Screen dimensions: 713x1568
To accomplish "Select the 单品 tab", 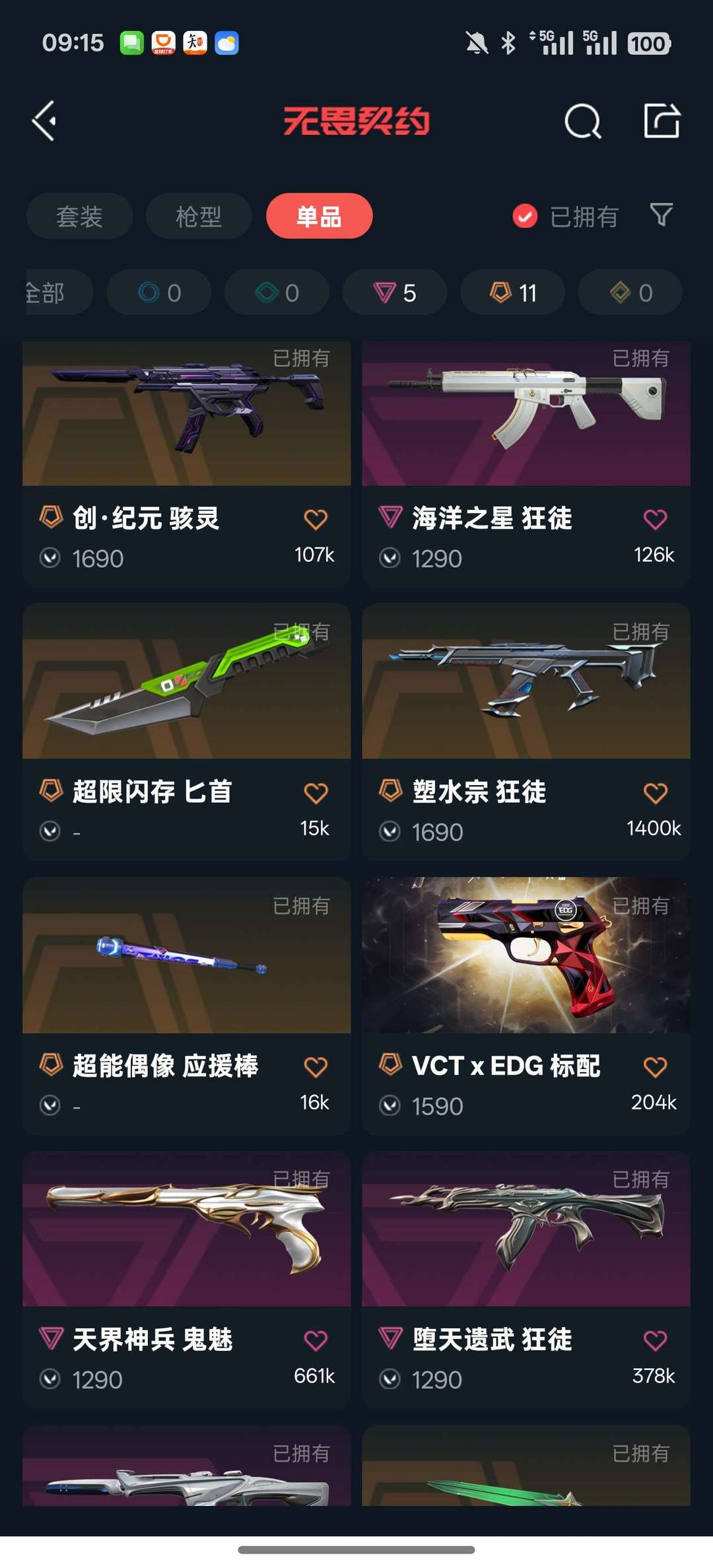I will (x=319, y=216).
